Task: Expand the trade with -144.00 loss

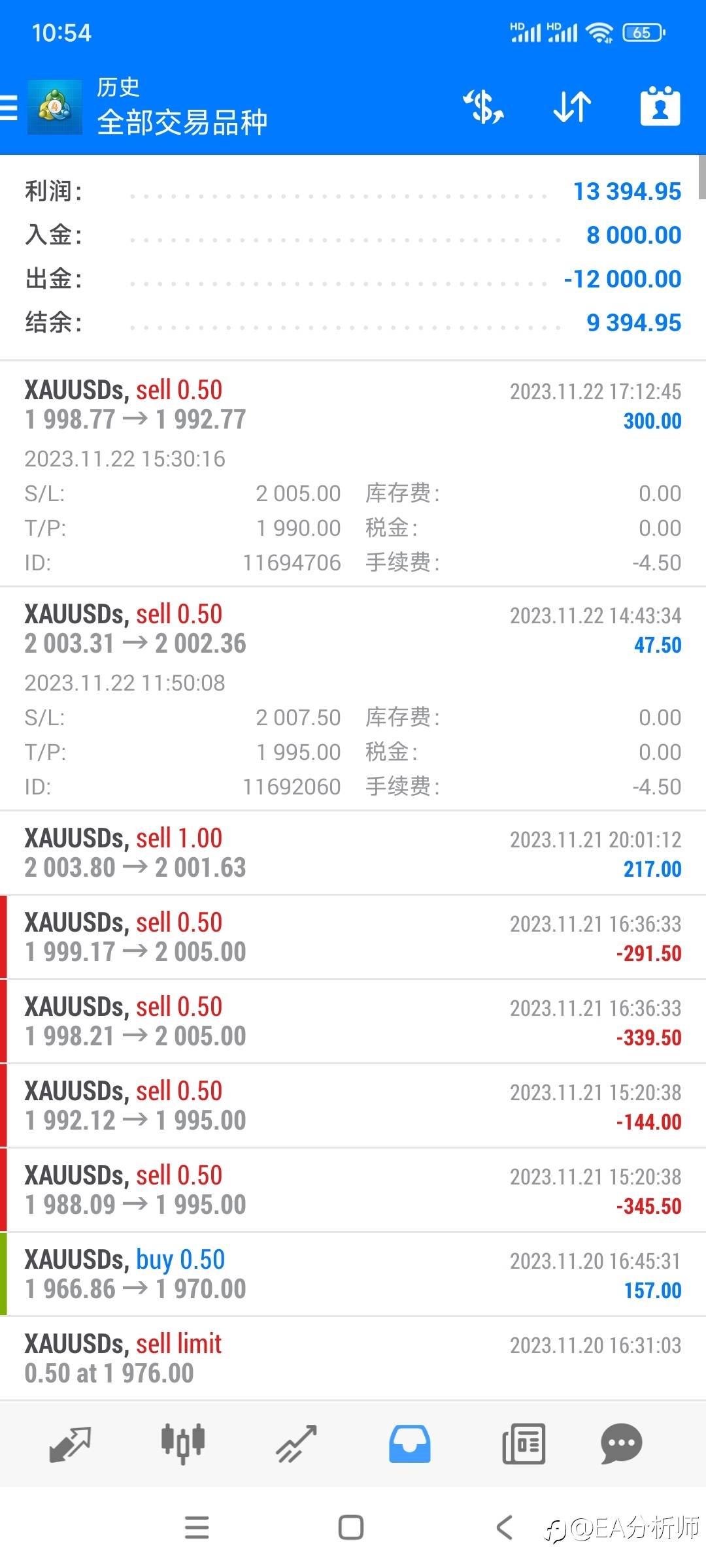Action: (353, 1105)
